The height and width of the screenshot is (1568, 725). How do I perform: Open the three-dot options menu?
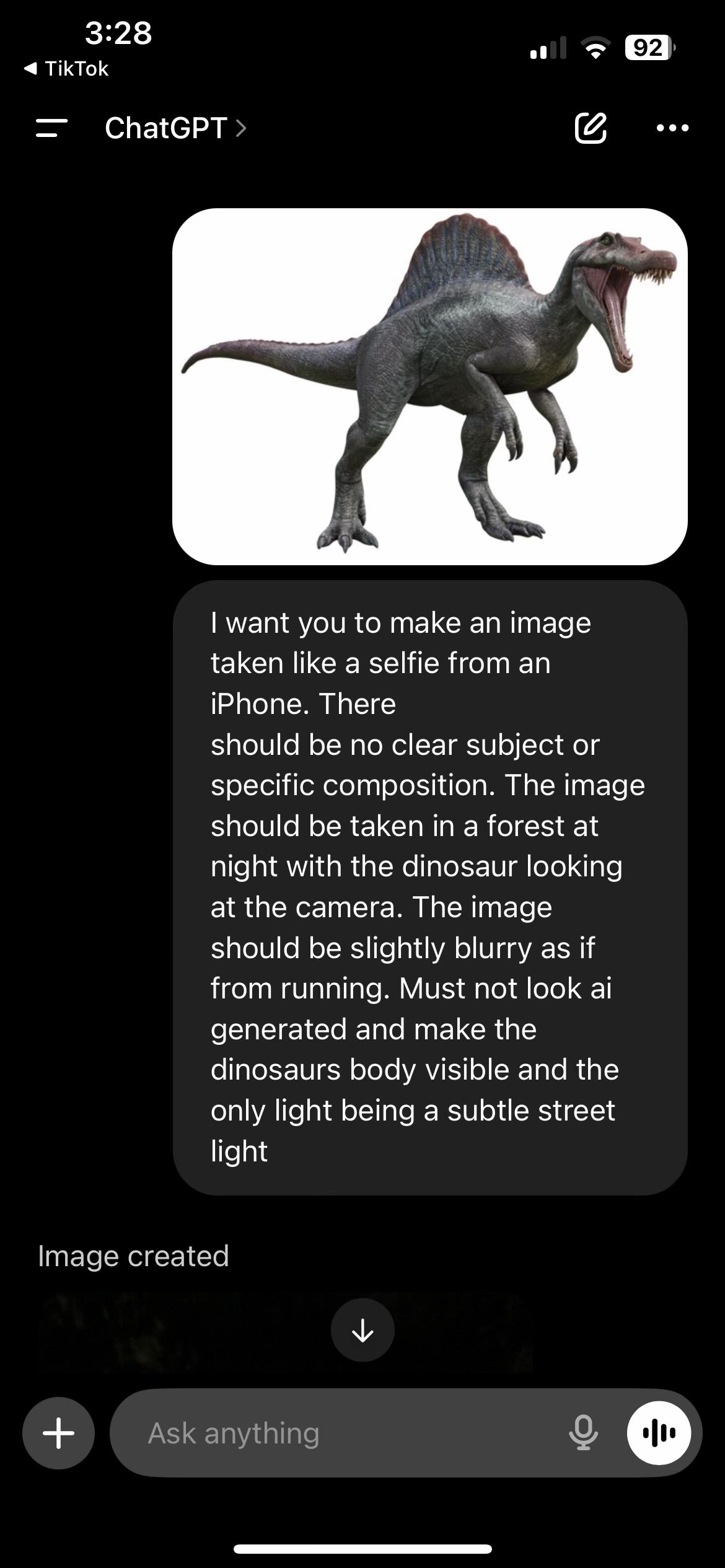pos(672,128)
